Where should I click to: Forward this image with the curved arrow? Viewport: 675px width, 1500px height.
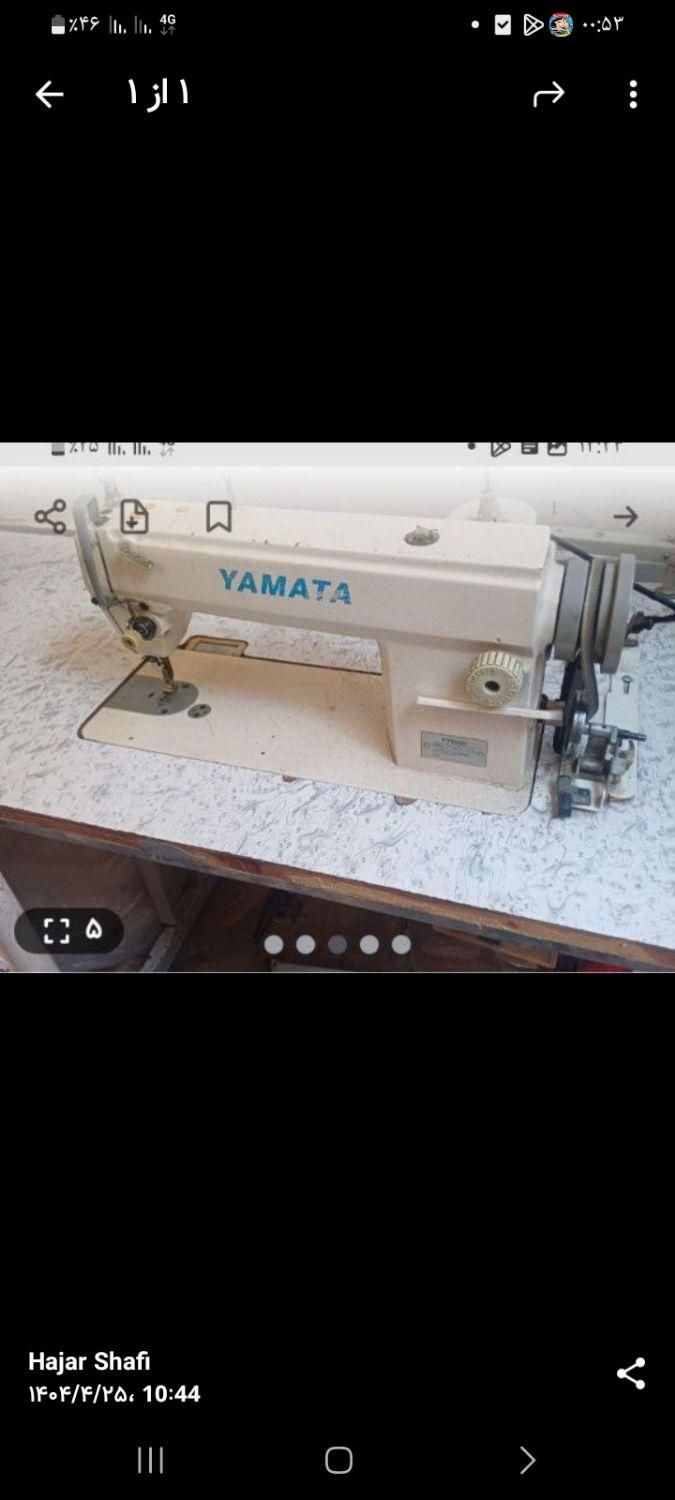coord(548,94)
